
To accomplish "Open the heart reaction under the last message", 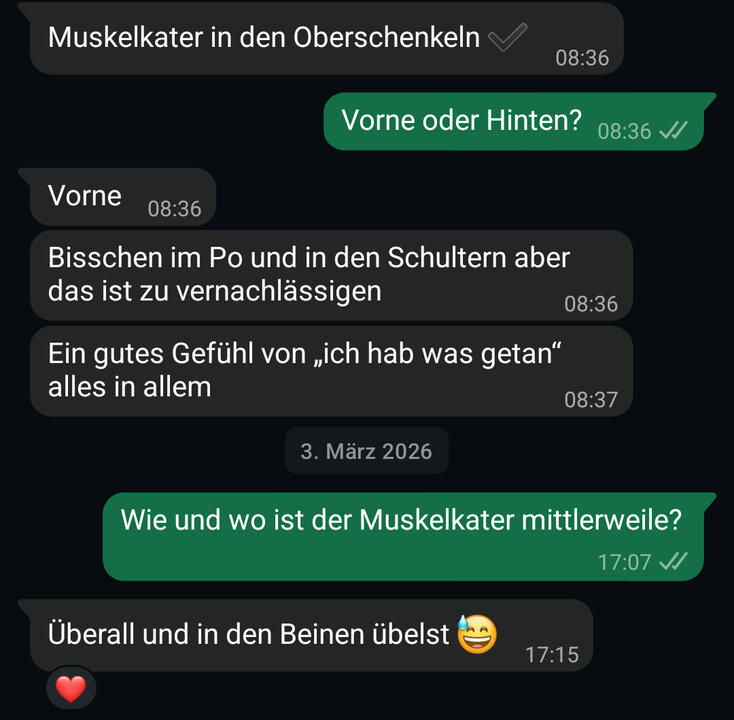I will pos(71,688).
